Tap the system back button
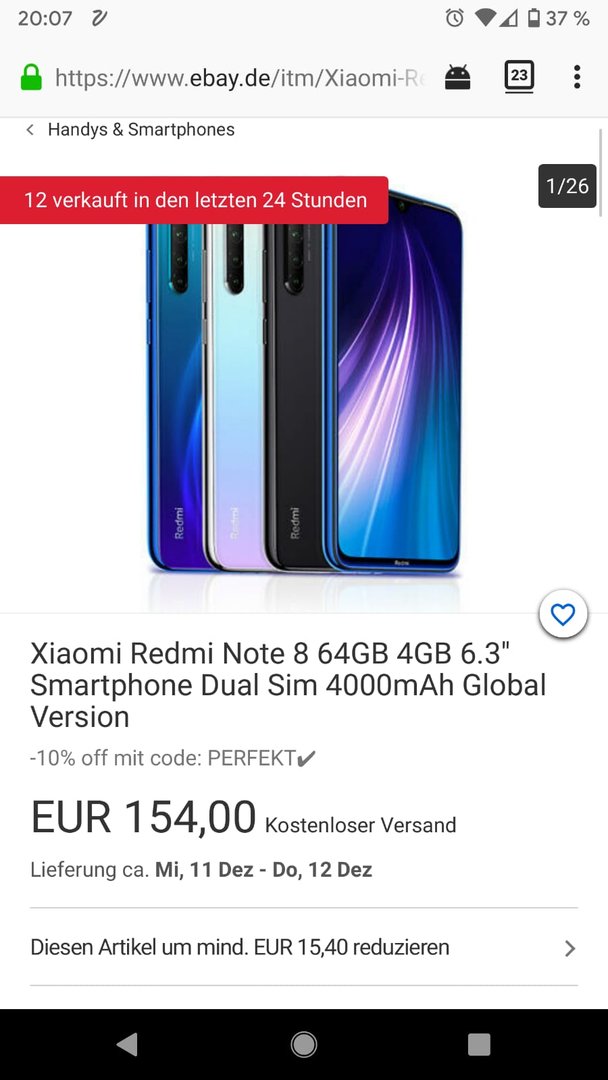Image resolution: width=608 pixels, height=1080 pixels. pos(127,1045)
